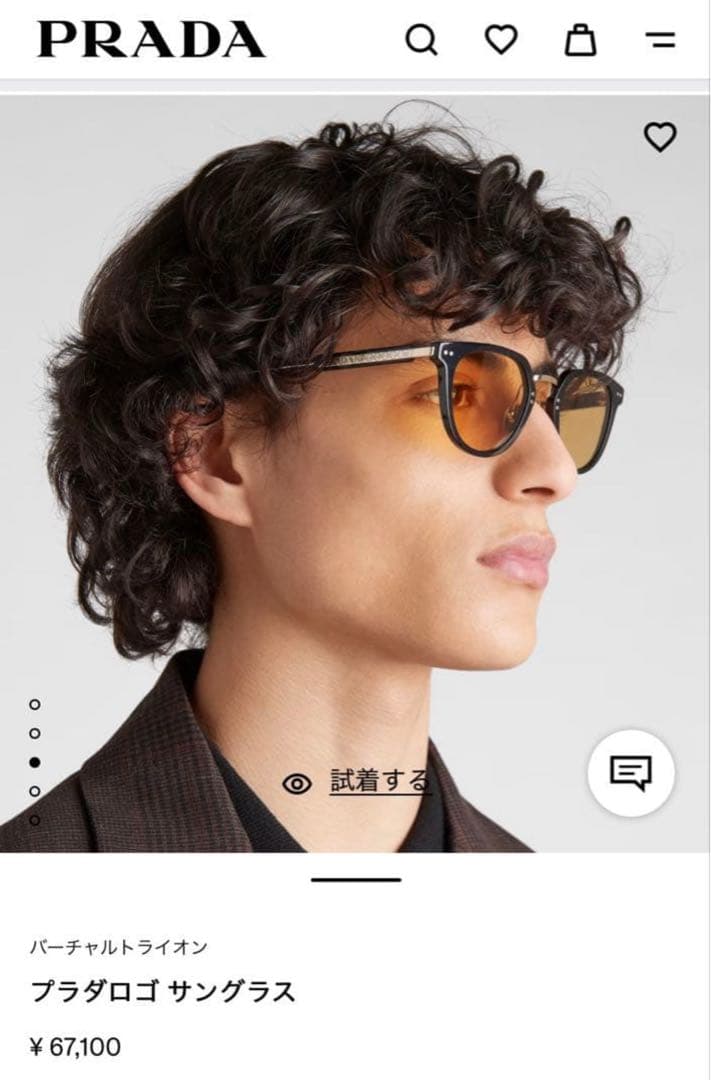Viewport: 711px width, 1080px height.
Task: Open the wishlist heart in header
Action: [501, 40]
